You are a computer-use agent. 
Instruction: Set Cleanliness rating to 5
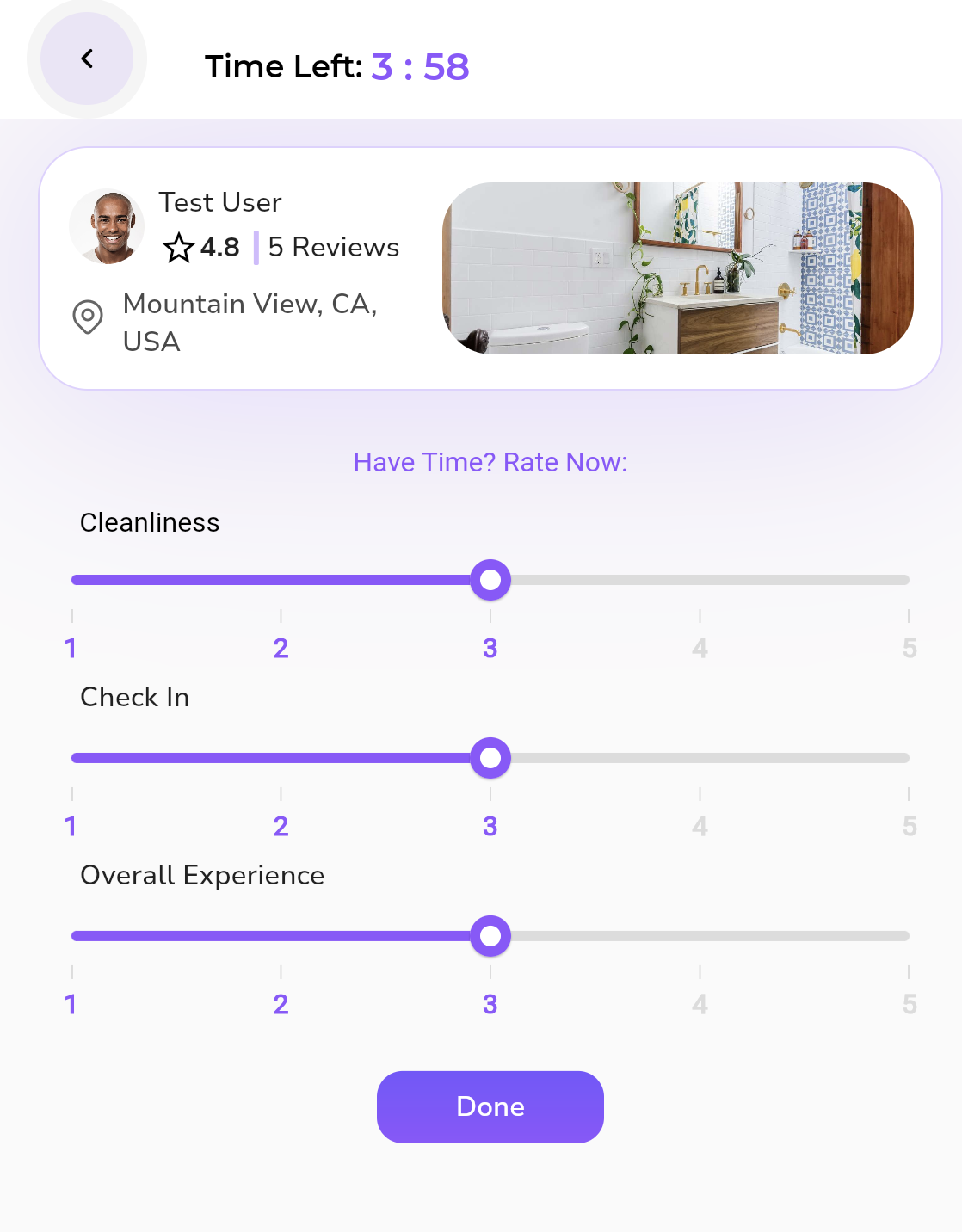point(907,580)
